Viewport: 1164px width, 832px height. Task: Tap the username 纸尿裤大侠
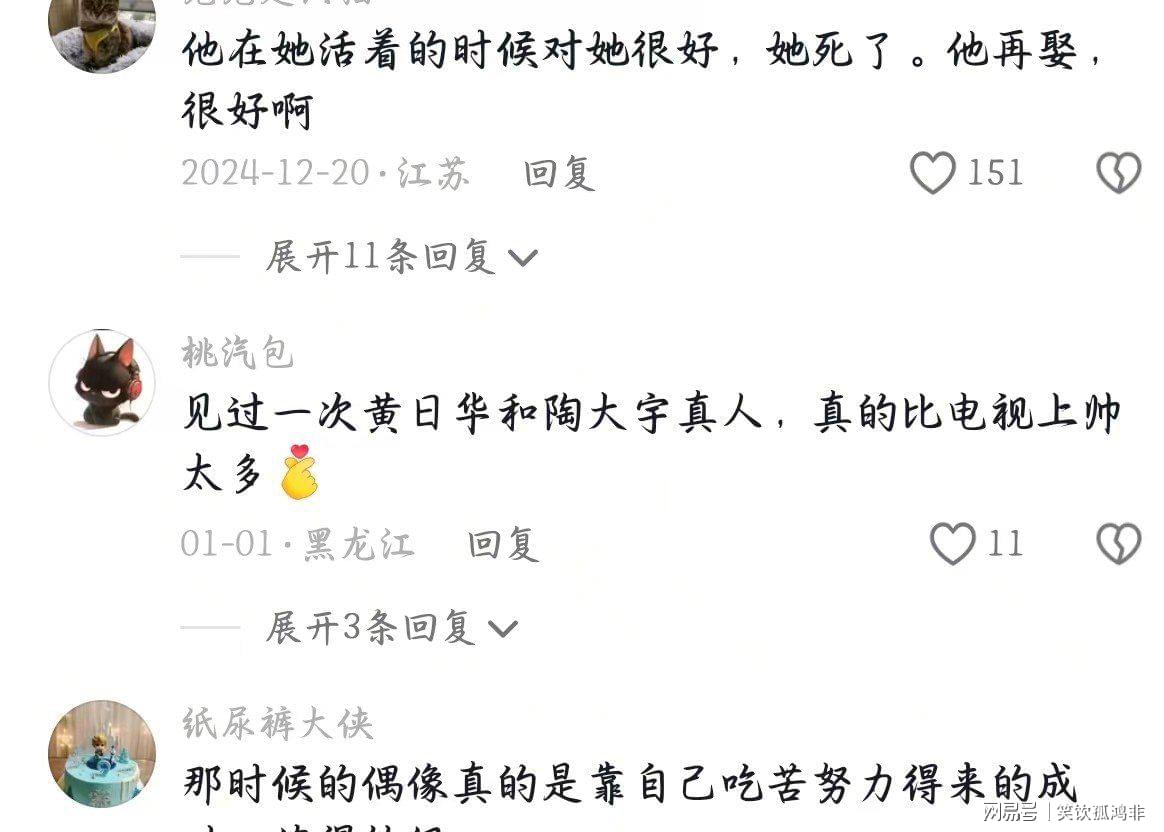(278, 722)
